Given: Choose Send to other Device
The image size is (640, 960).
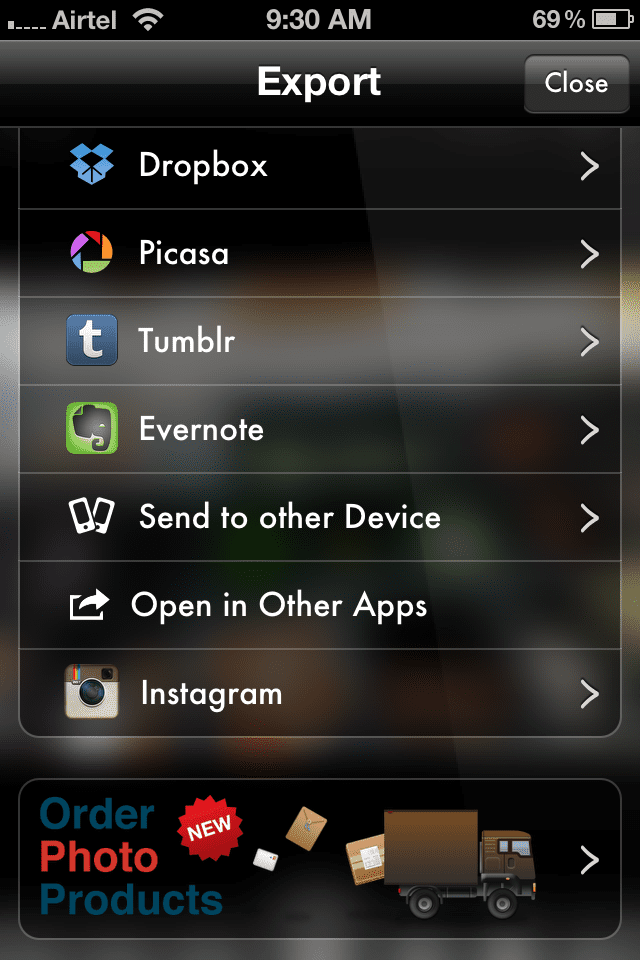Looking at the screenshot, I should coord(320,517).
